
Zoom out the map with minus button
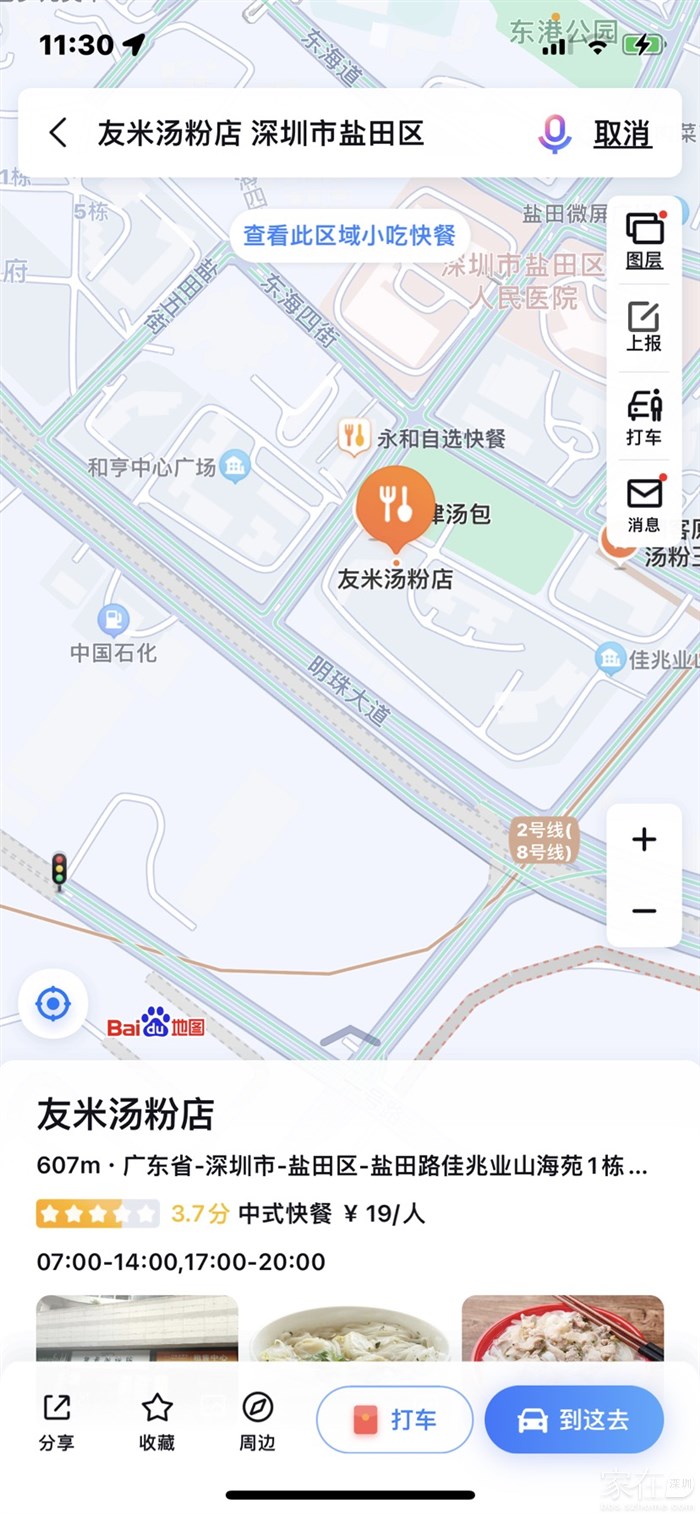[644, 911]
